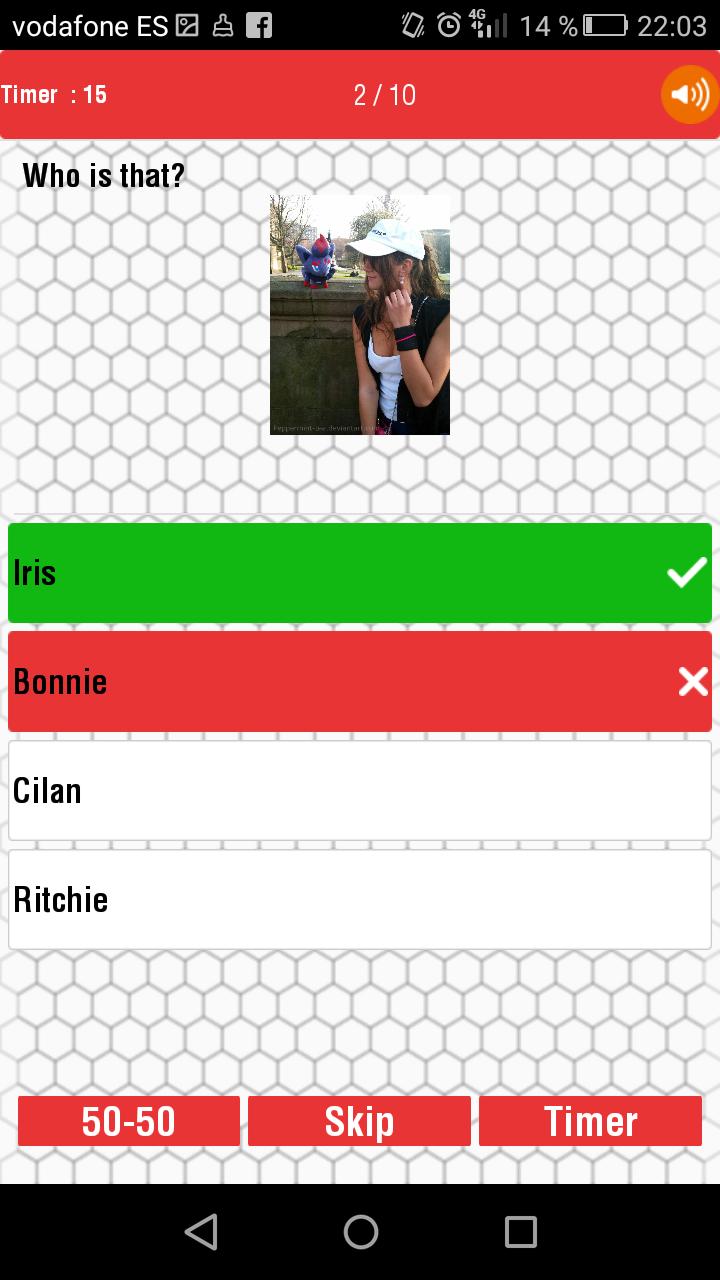Choose Bonnie as the answer

click(x=360, y=681)
